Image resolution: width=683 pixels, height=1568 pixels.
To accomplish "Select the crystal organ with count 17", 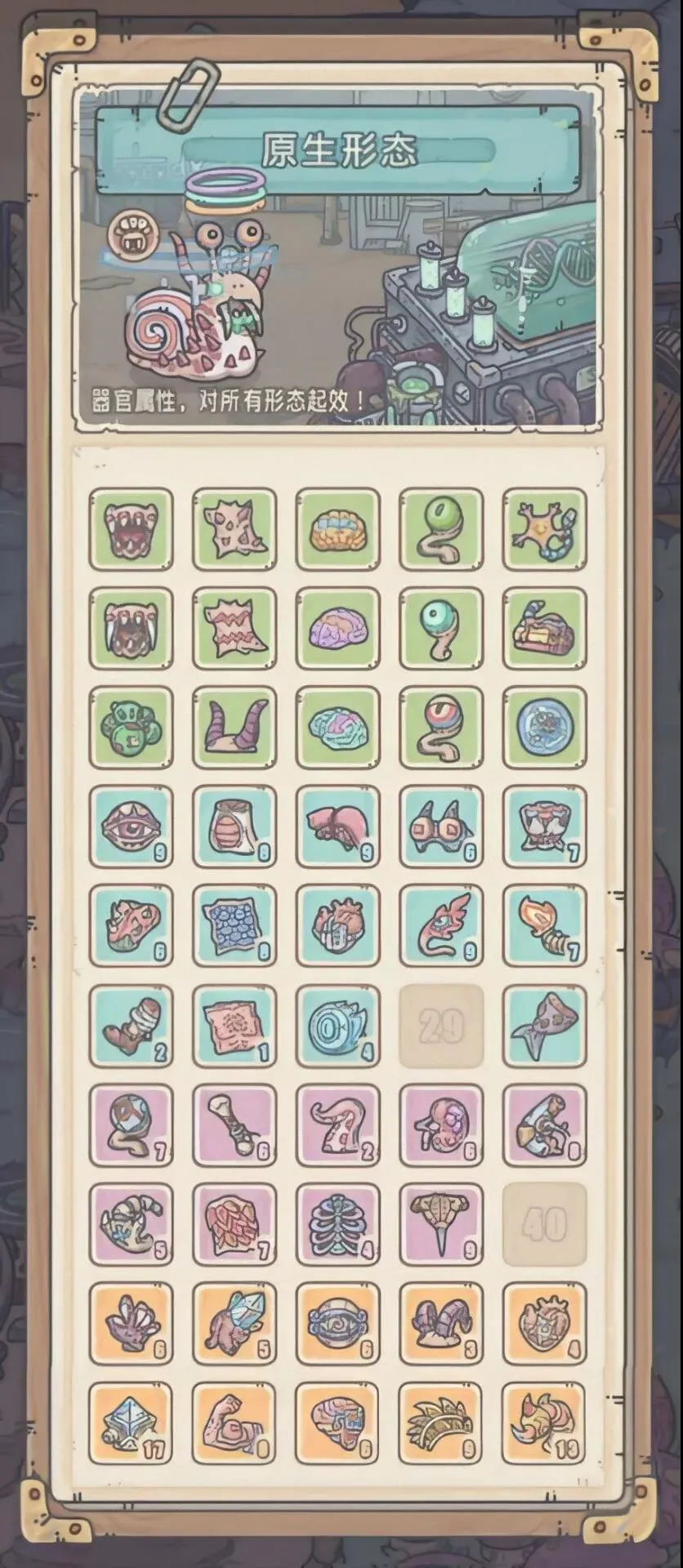I will (131, 1422).
